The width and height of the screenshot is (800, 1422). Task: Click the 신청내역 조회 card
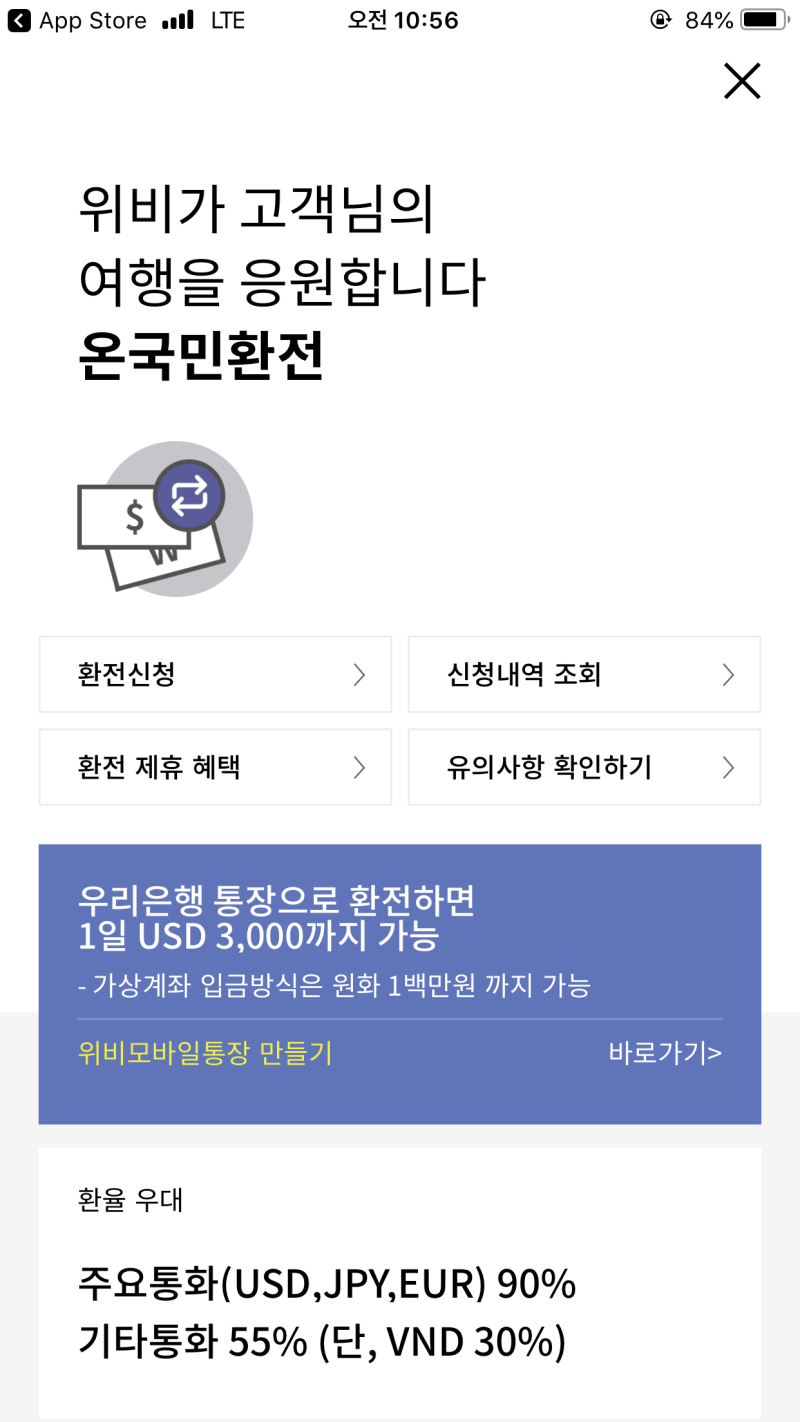(x=584, y=674)
